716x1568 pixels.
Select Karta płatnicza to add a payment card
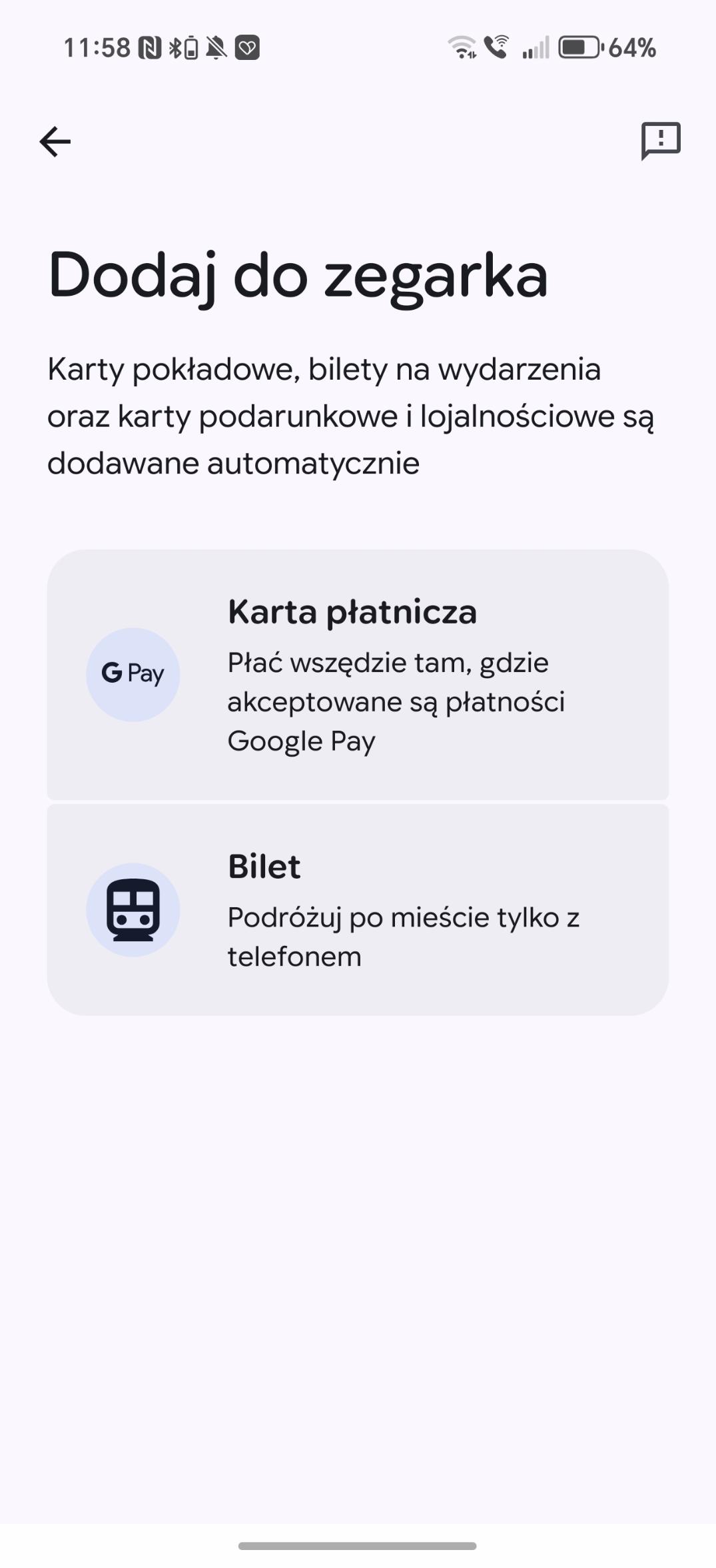point(358,674)
